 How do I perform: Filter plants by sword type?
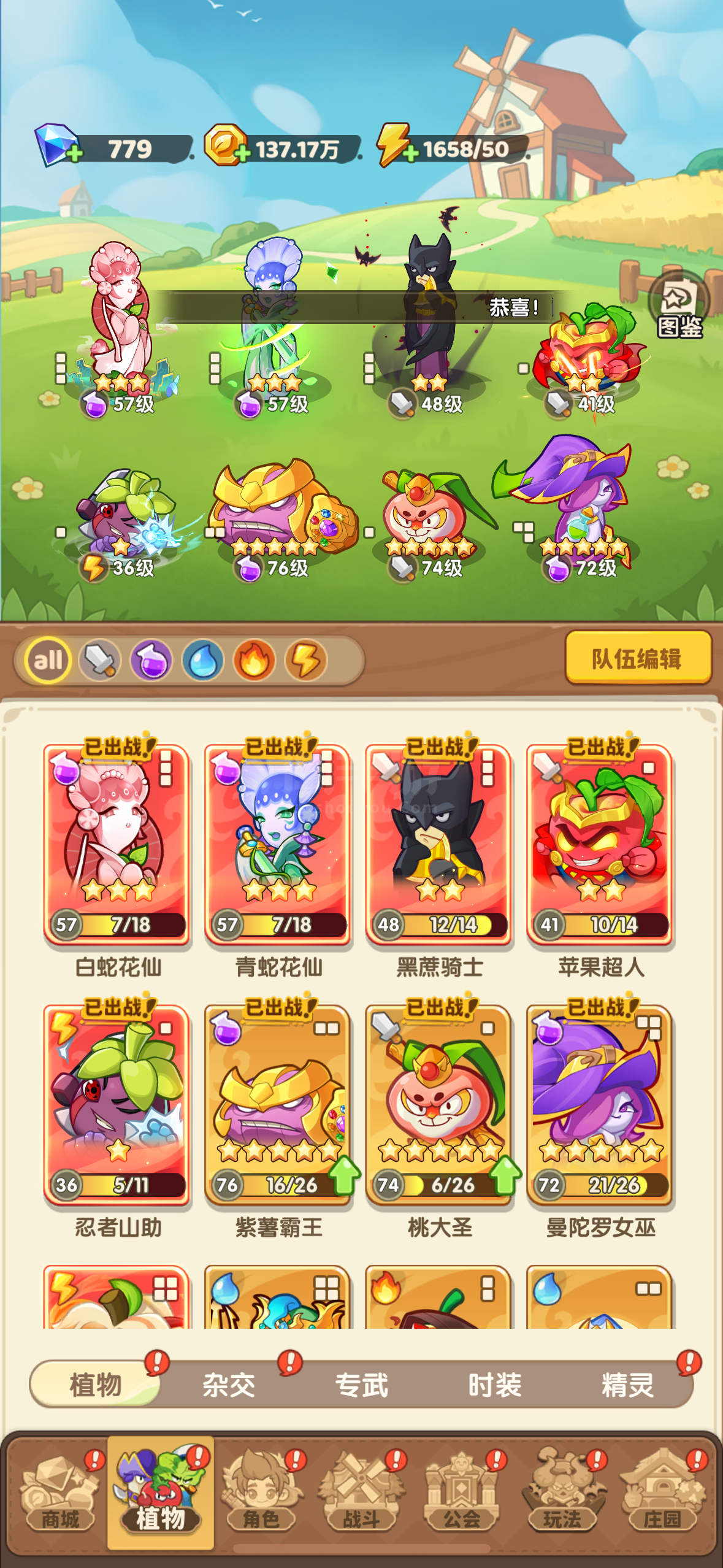pyautogui.click(x=100, y=661)
